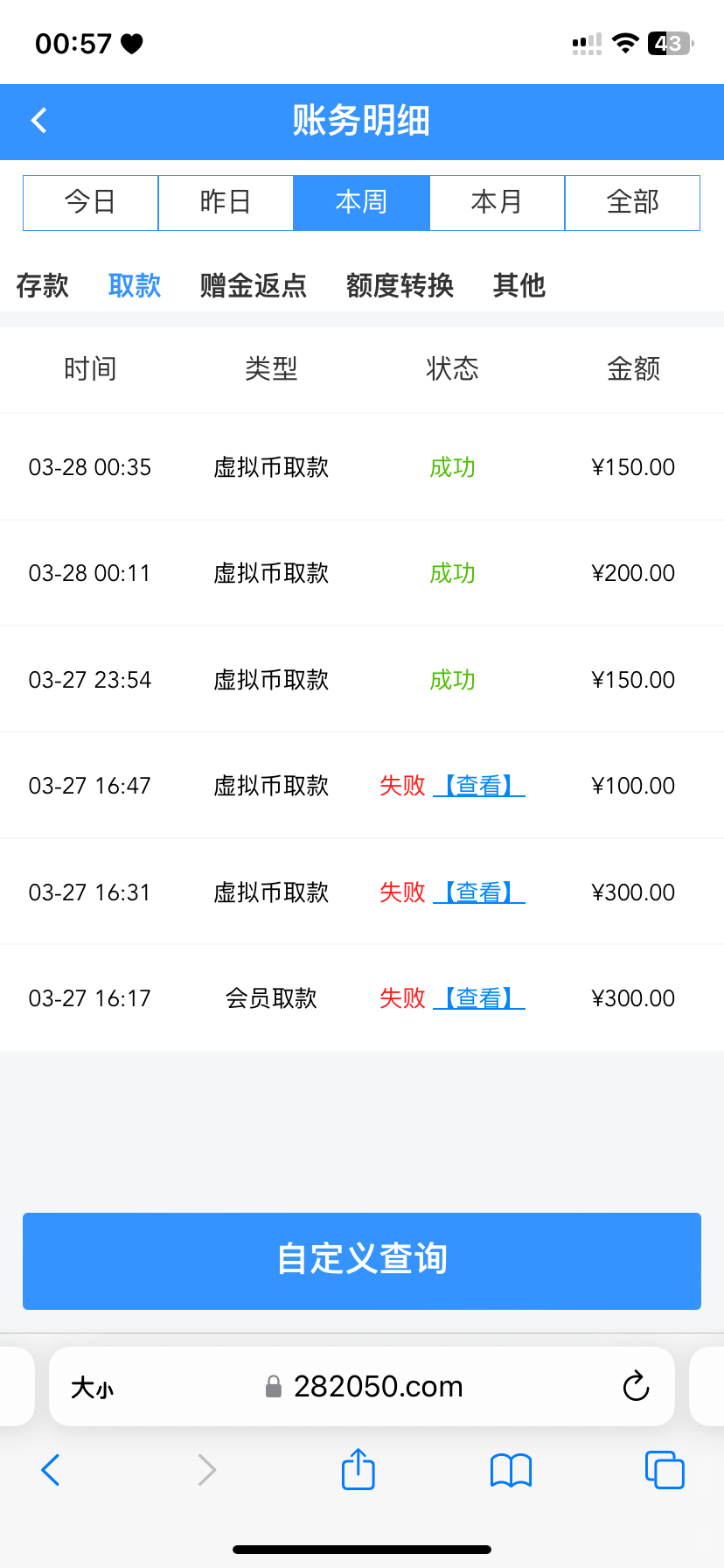
Task: Open the Safari Share sheet
Action: (x=358, y=1470)
